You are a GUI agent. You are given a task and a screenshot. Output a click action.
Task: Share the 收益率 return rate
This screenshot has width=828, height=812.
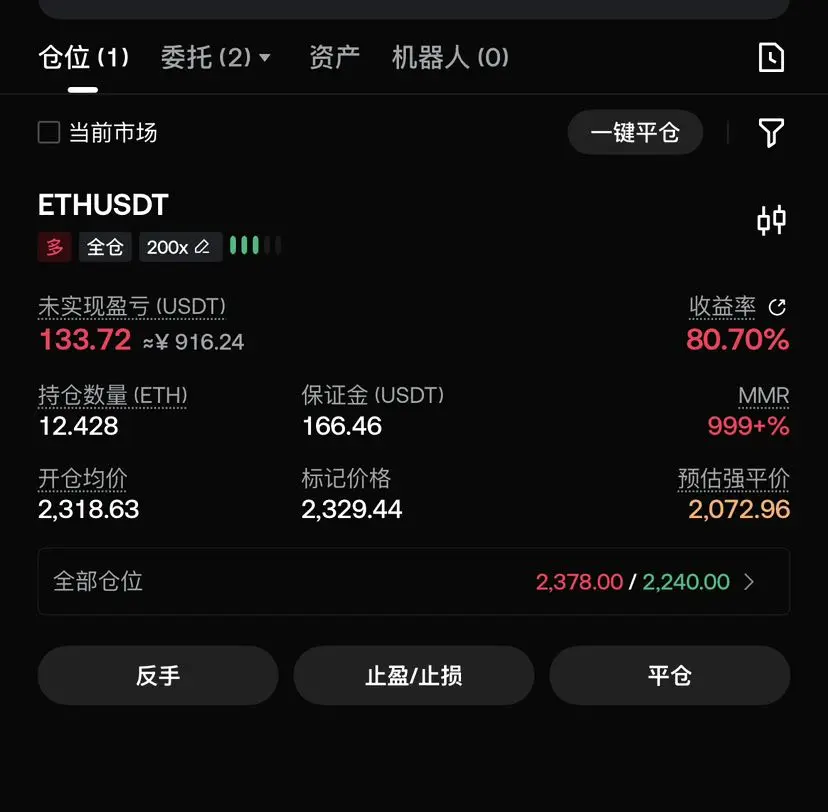(x=777, y=307)
